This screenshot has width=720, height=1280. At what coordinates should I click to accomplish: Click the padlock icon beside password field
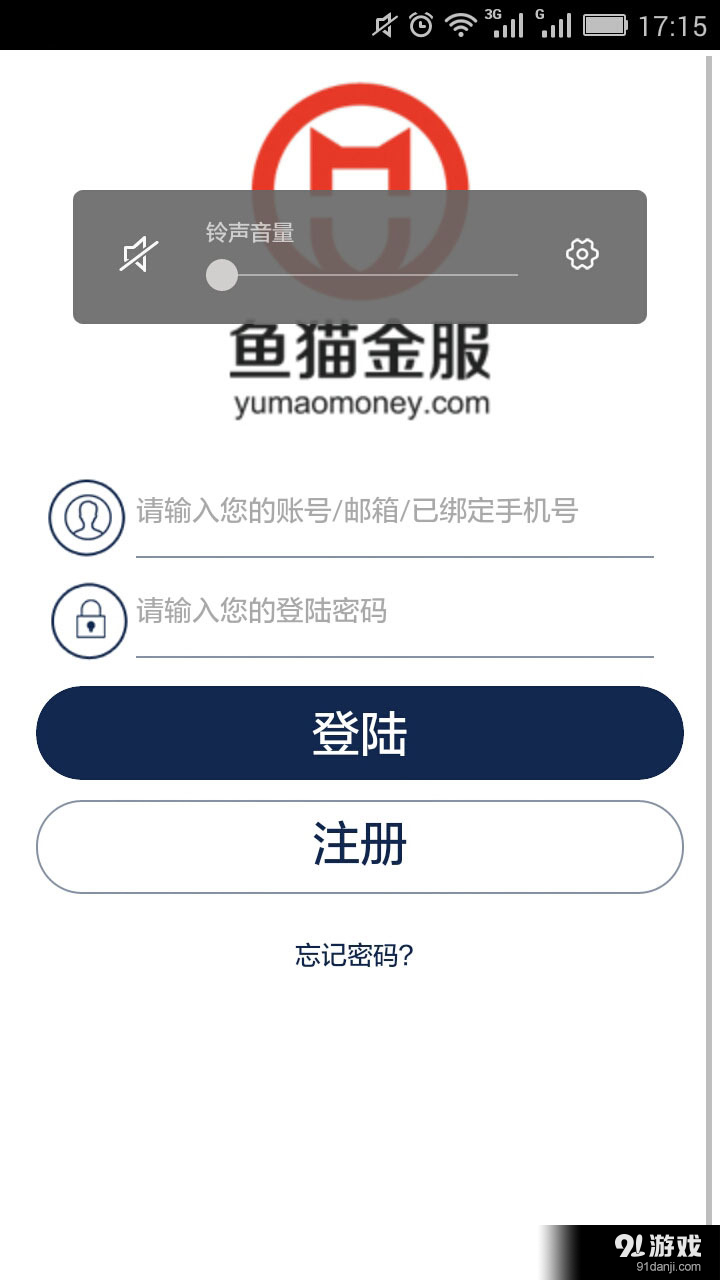(x=88, y=620)
